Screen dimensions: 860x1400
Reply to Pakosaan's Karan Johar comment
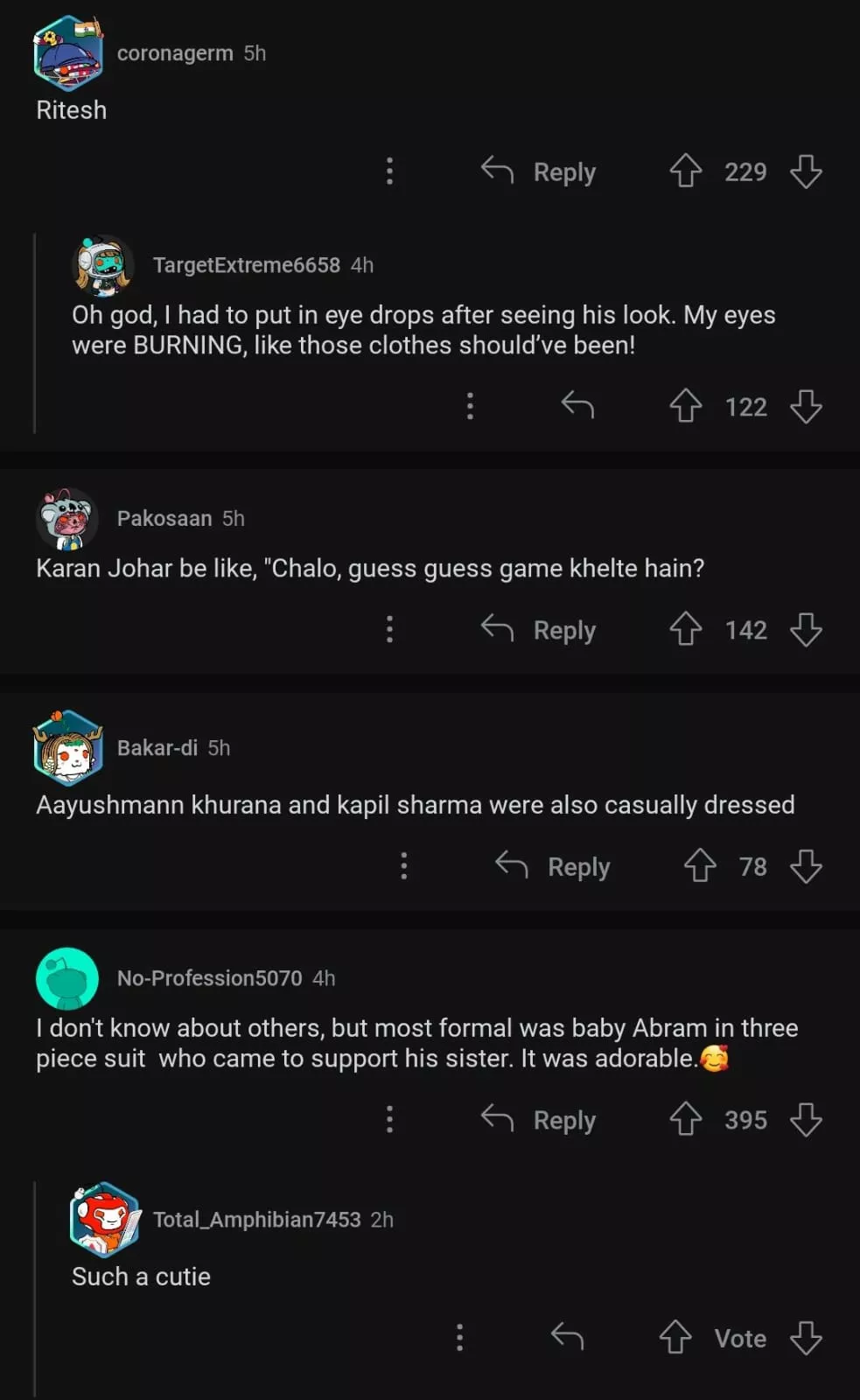point(539,630)
